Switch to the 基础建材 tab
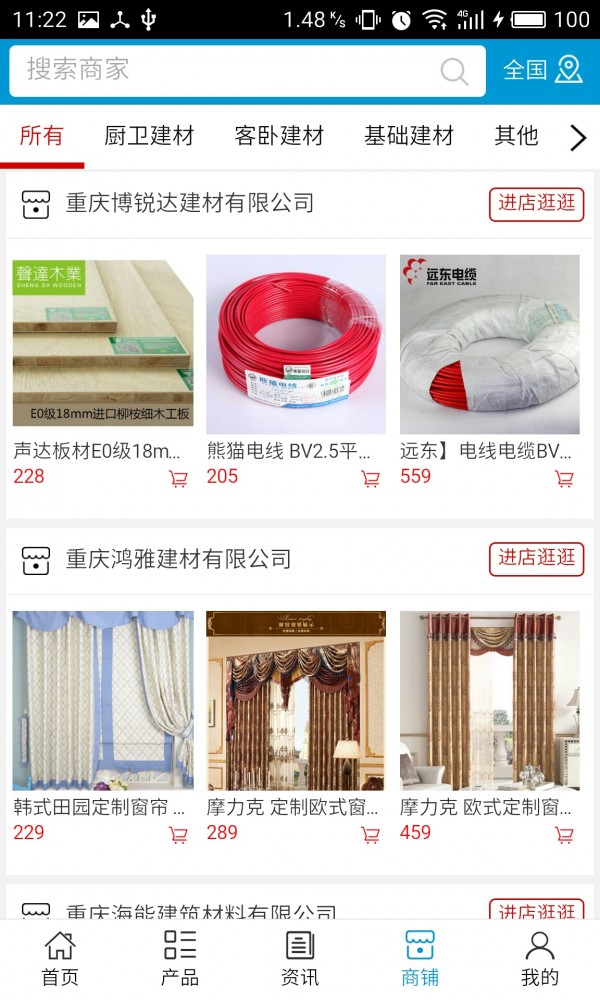The width and height of the screenshot is (600, 1000). coord(409,136)
